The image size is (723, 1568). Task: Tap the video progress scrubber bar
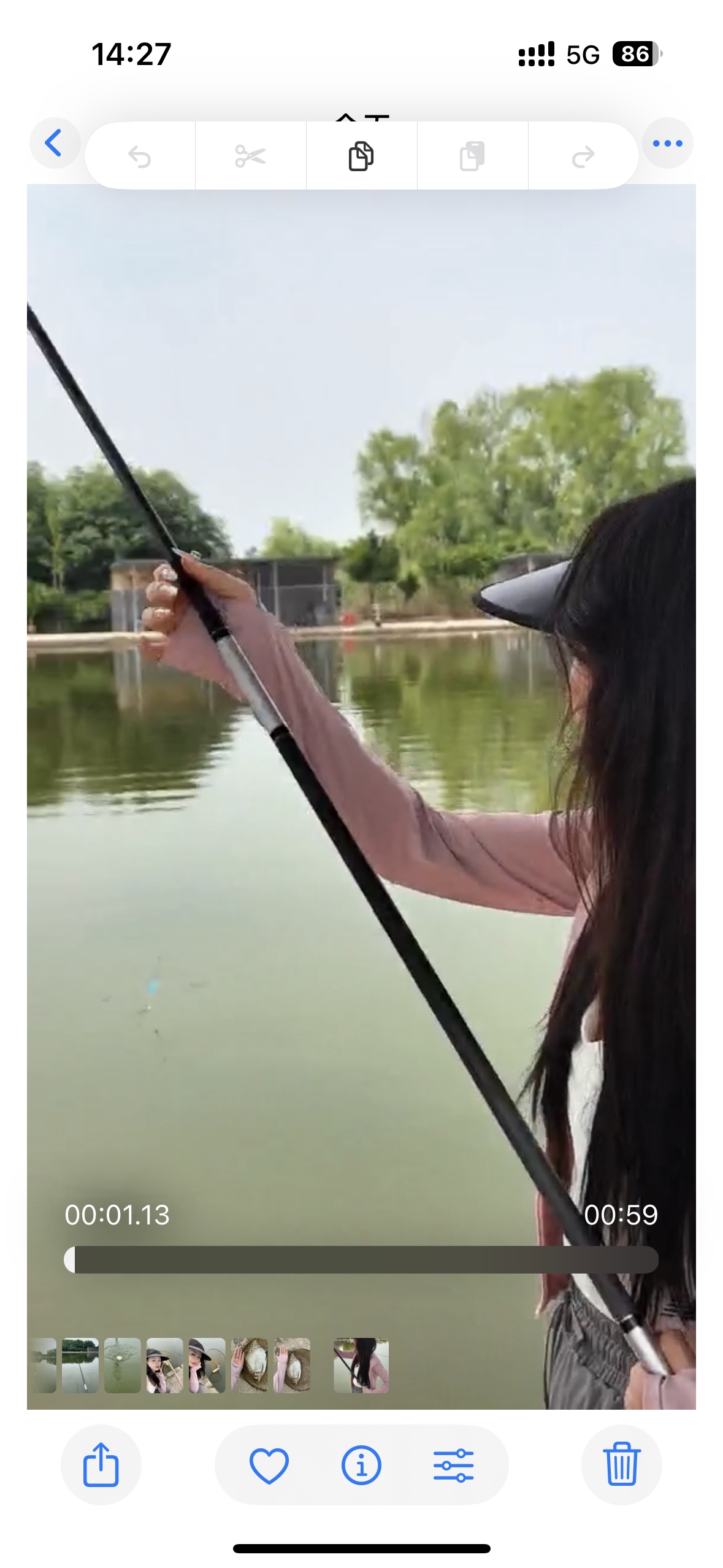pyautogui.click(x=361, y=1259)
